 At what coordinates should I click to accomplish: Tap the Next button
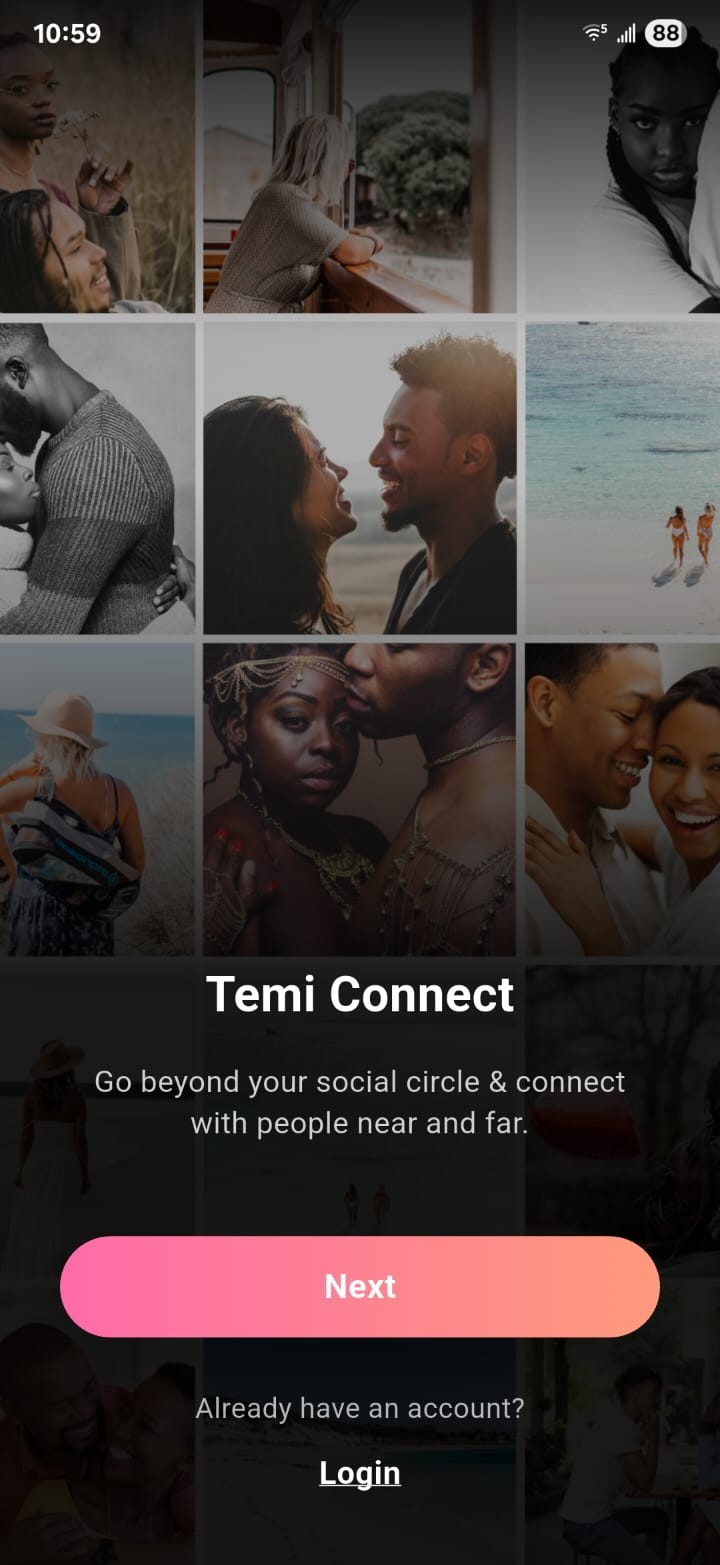coord(360,1286)
